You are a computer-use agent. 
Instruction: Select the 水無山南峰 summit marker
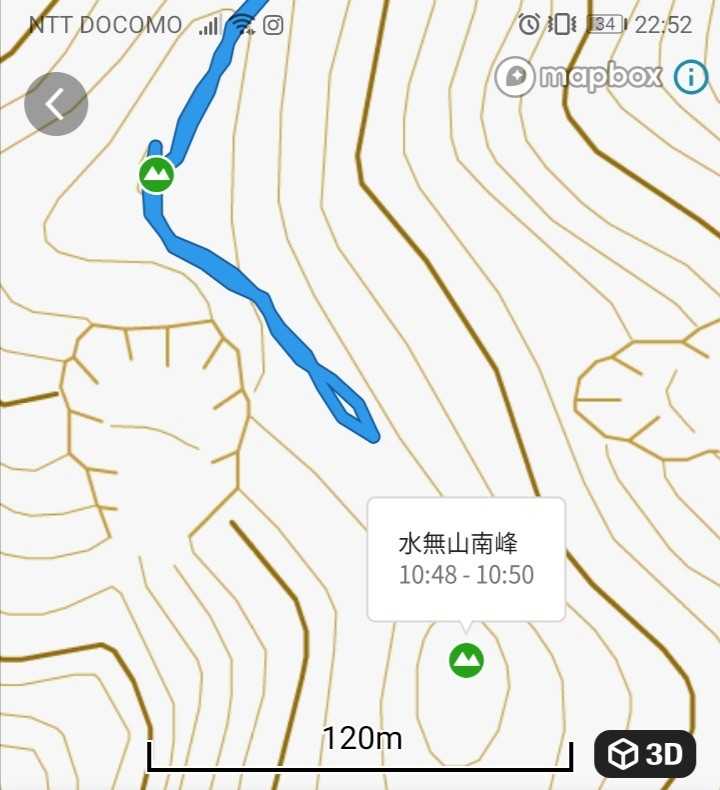point(466,660)
